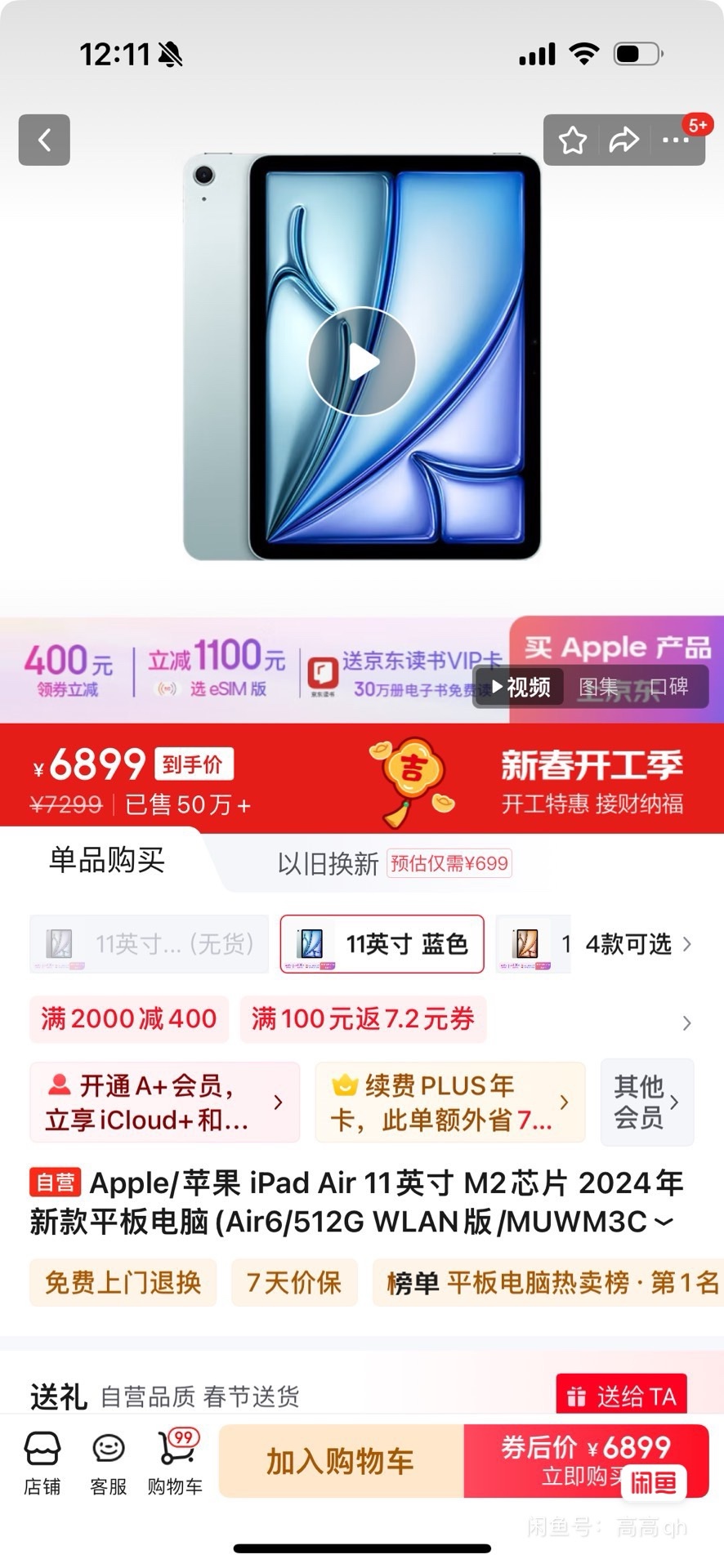Play the product video
The height and width of the screenshot is (1568, 724).
pos(362,361)
